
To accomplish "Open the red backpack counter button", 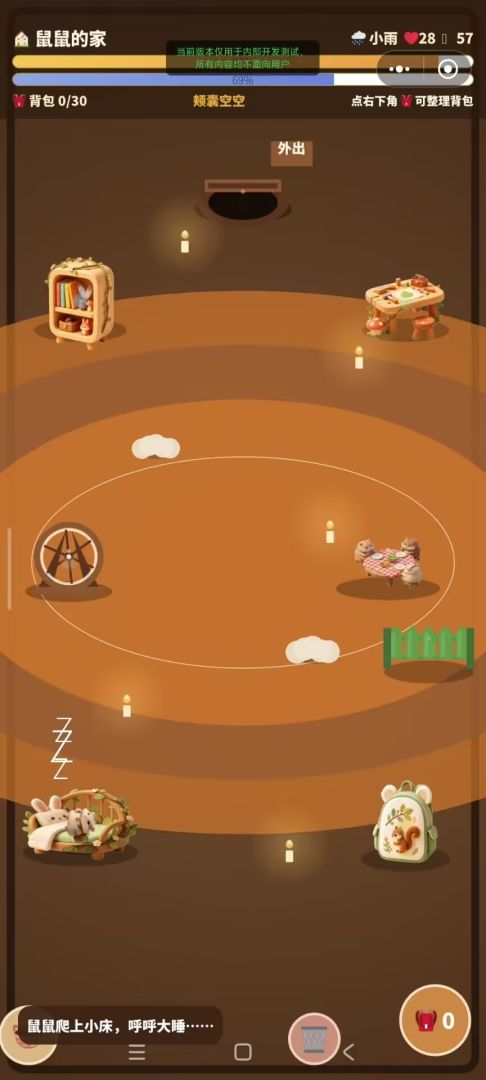I will tap(435, 1020).
